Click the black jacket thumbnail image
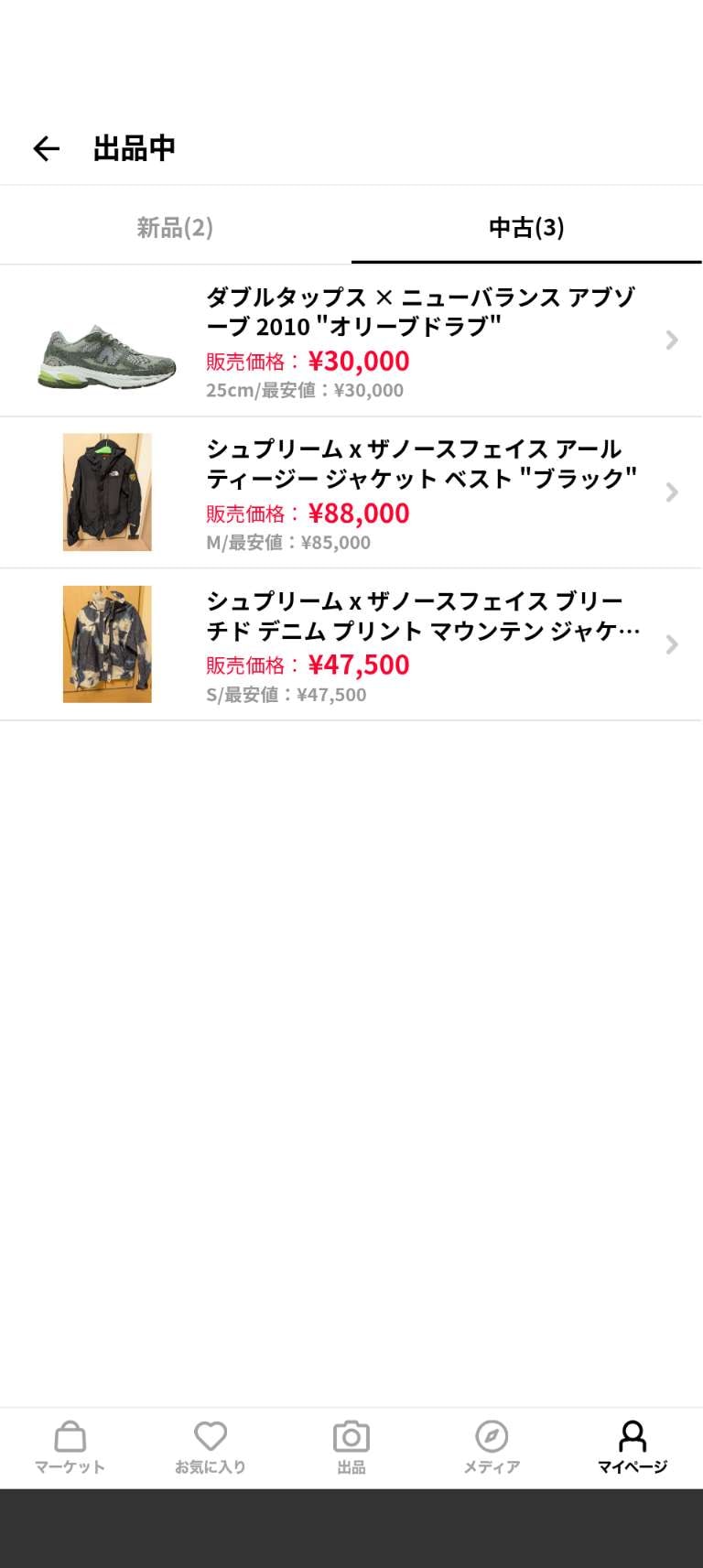Viewport: 703px width, 1568px height. coord(106,492)
